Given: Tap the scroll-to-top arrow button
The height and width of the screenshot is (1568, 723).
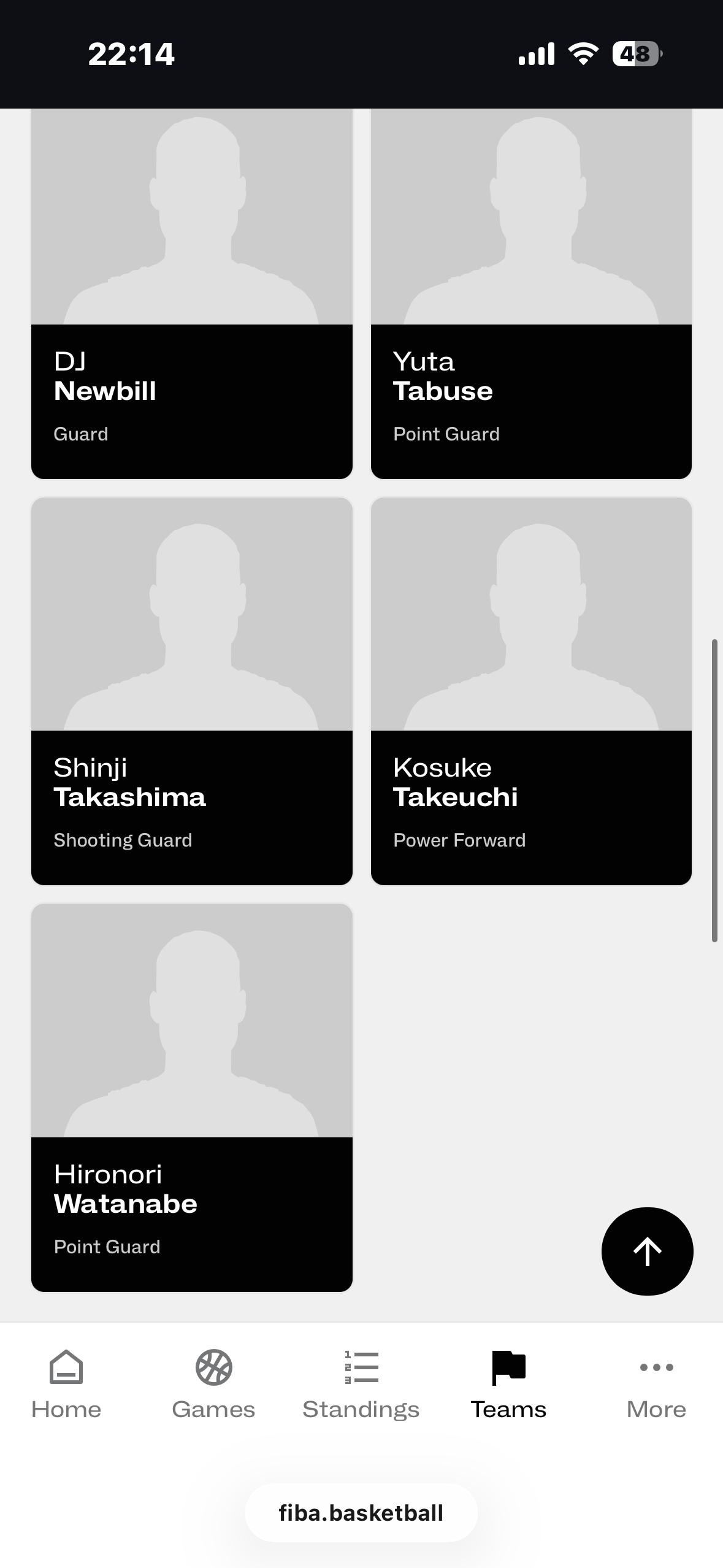Looking at the screenshot, I should point(647,1251).
